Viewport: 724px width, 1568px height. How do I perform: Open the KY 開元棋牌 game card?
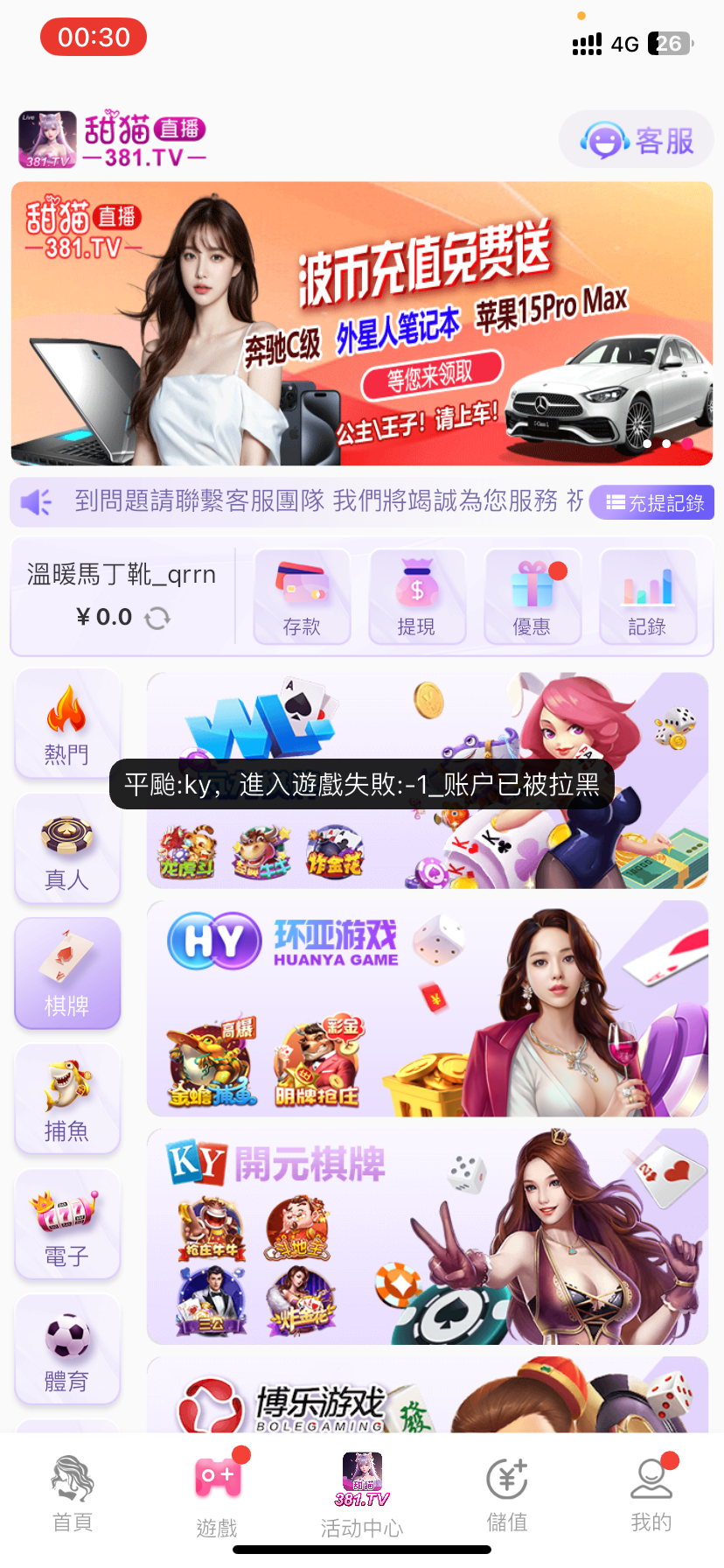pyautogui.click(x=427, y=1236)
